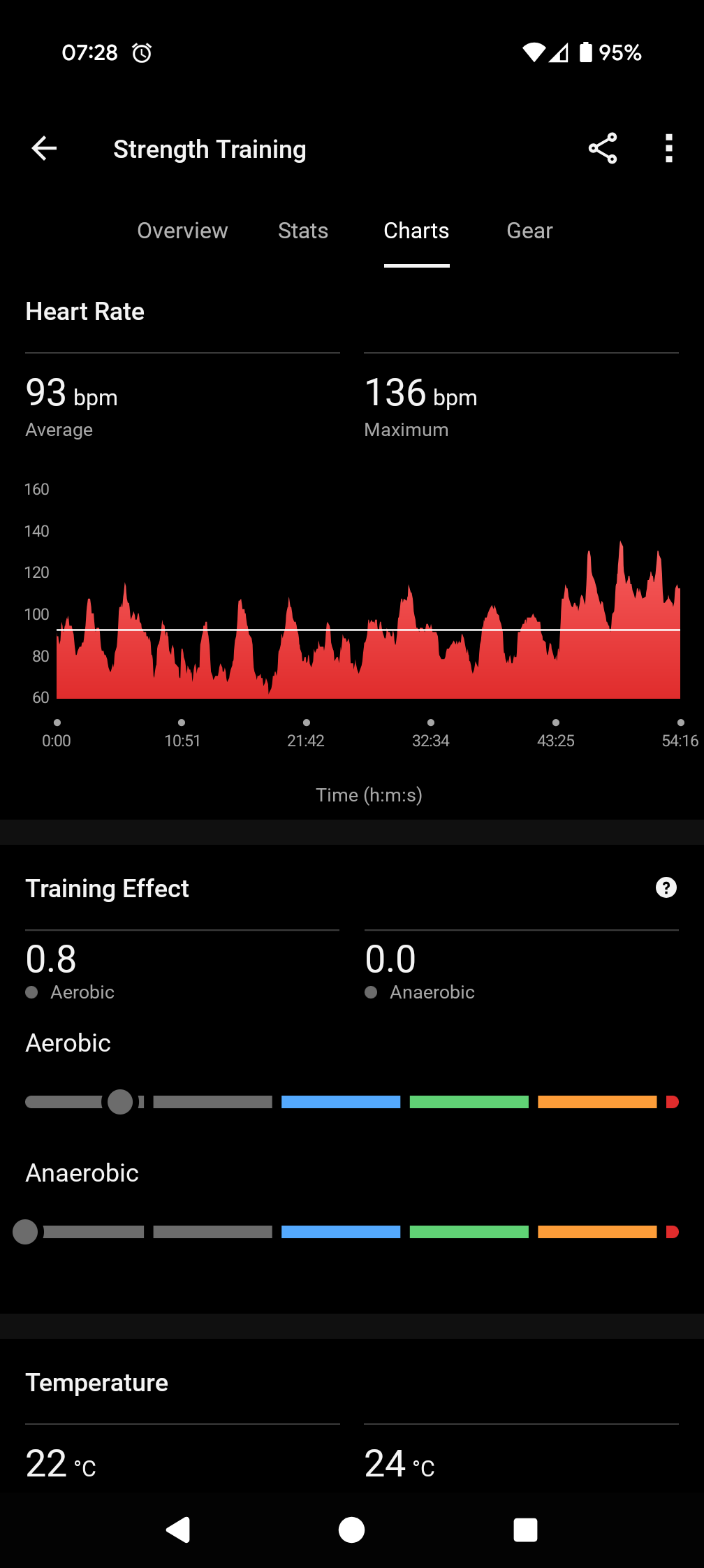The image size is (704, 1568).
Task: Select the Charts tab
Action: tap(416, 231)
